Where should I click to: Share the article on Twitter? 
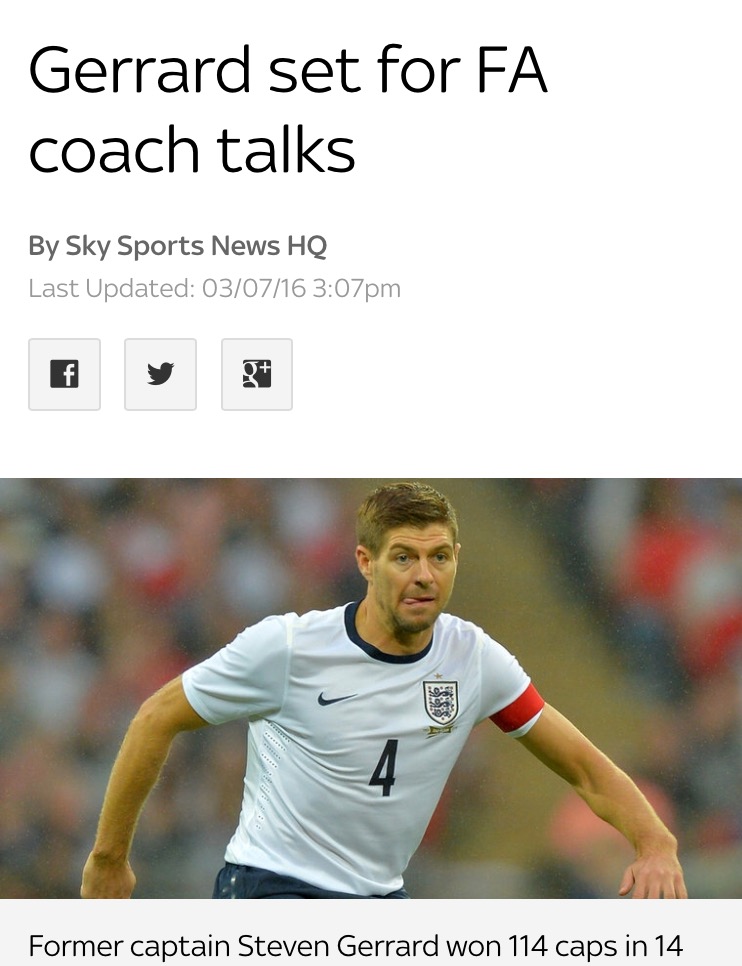click(160, 374)
